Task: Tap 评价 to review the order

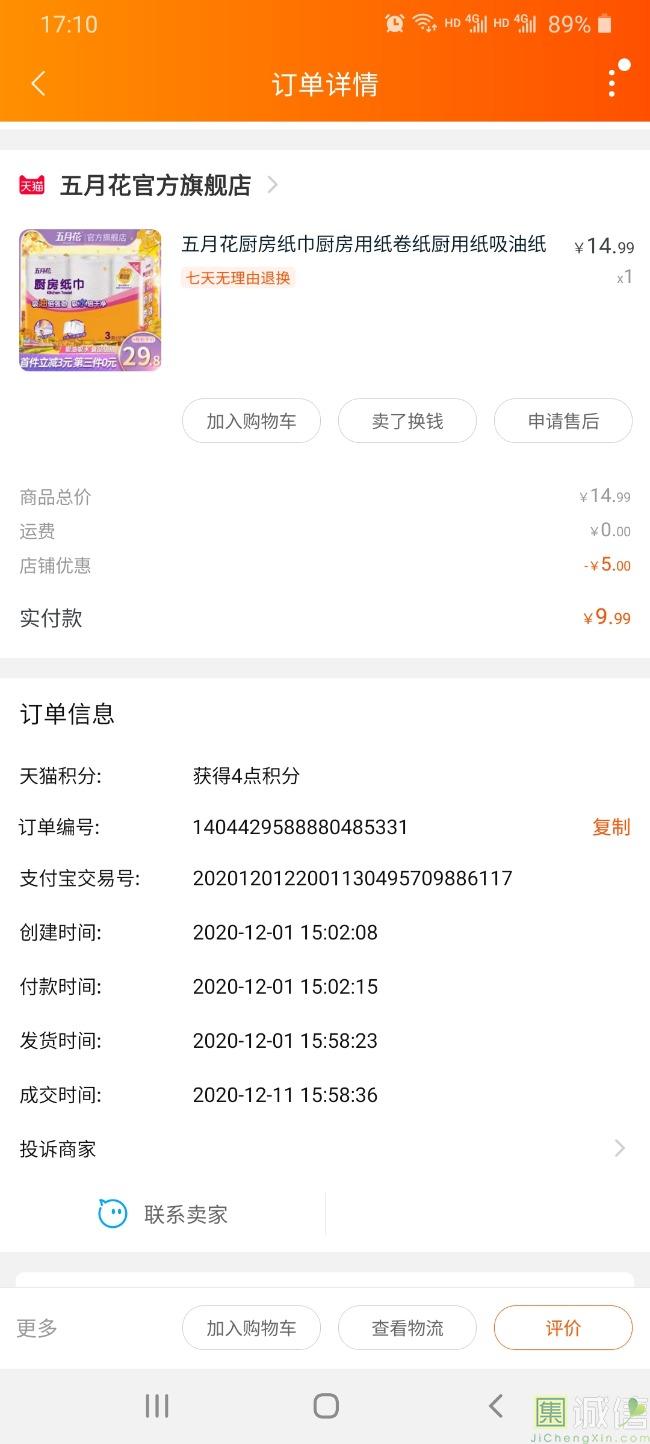Action: click(x=563, y=1328)
